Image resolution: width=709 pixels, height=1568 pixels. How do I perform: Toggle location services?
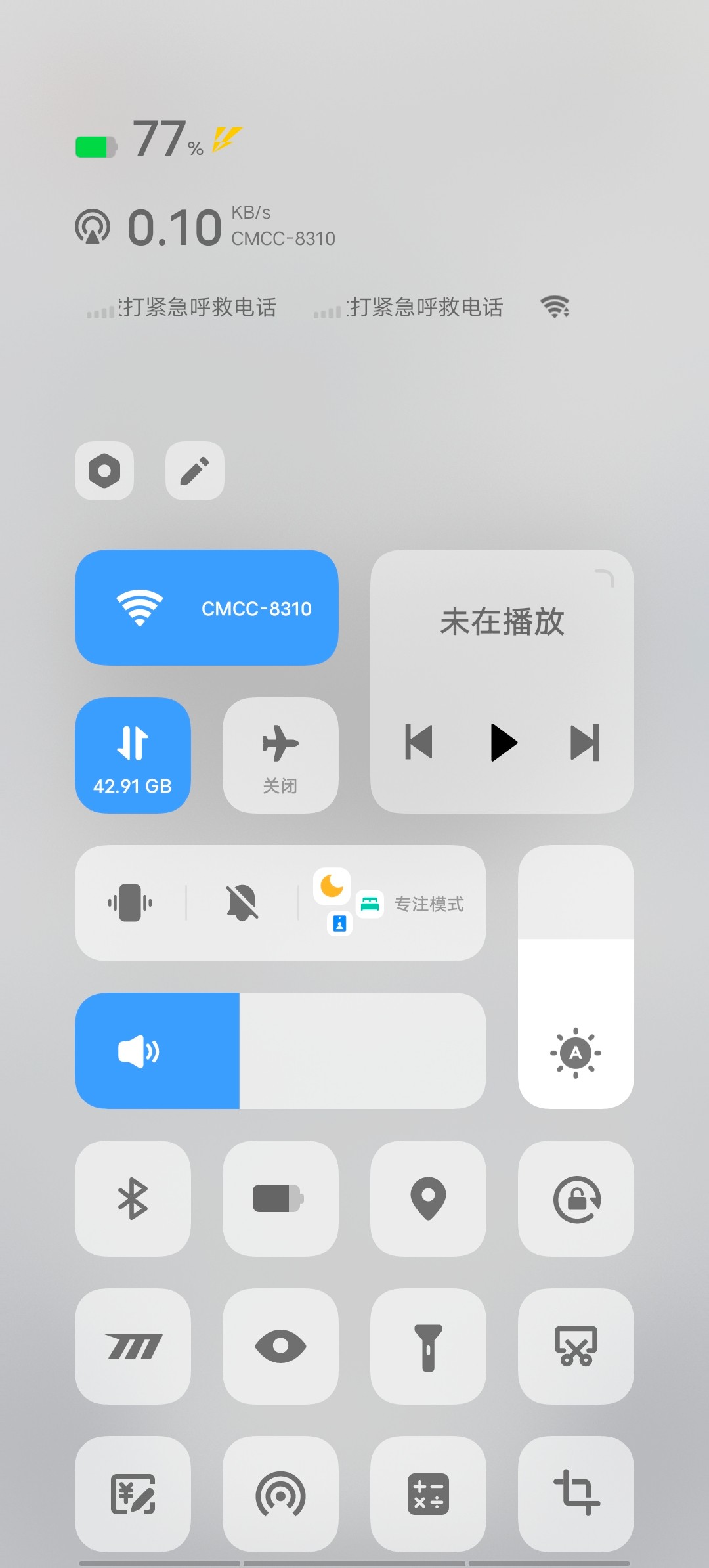point(428,1198)
